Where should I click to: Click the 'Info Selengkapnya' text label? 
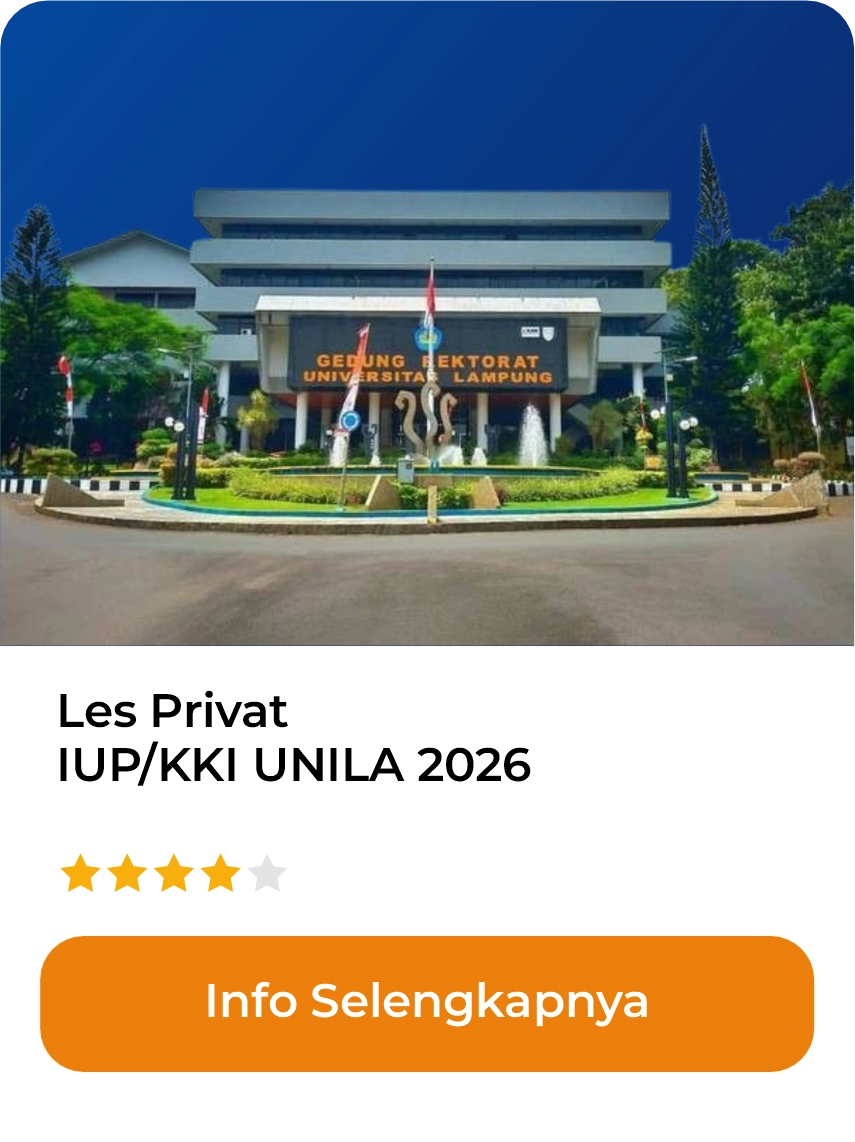[x=427, y=1002]
